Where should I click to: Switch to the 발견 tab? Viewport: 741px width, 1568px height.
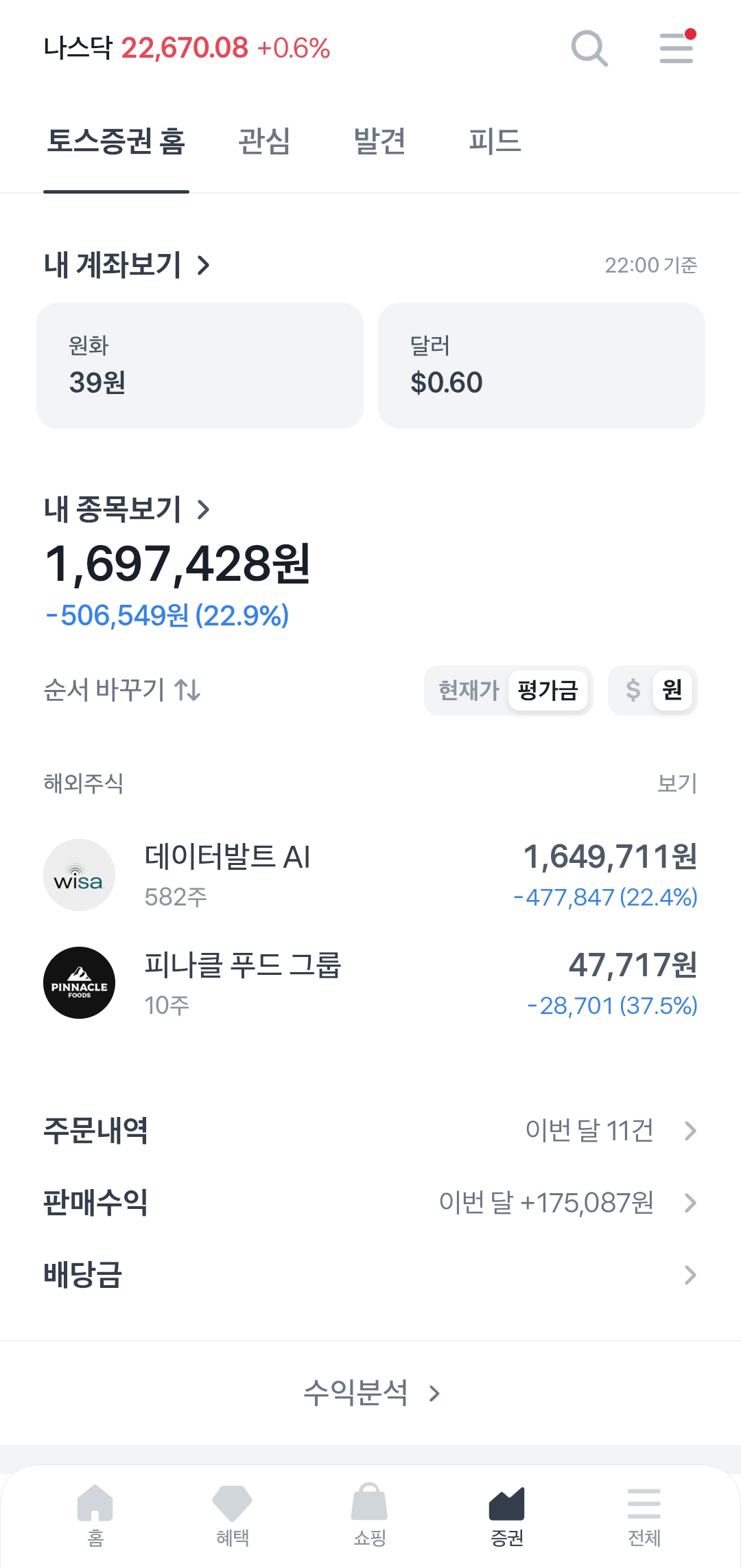click(379, 141)
